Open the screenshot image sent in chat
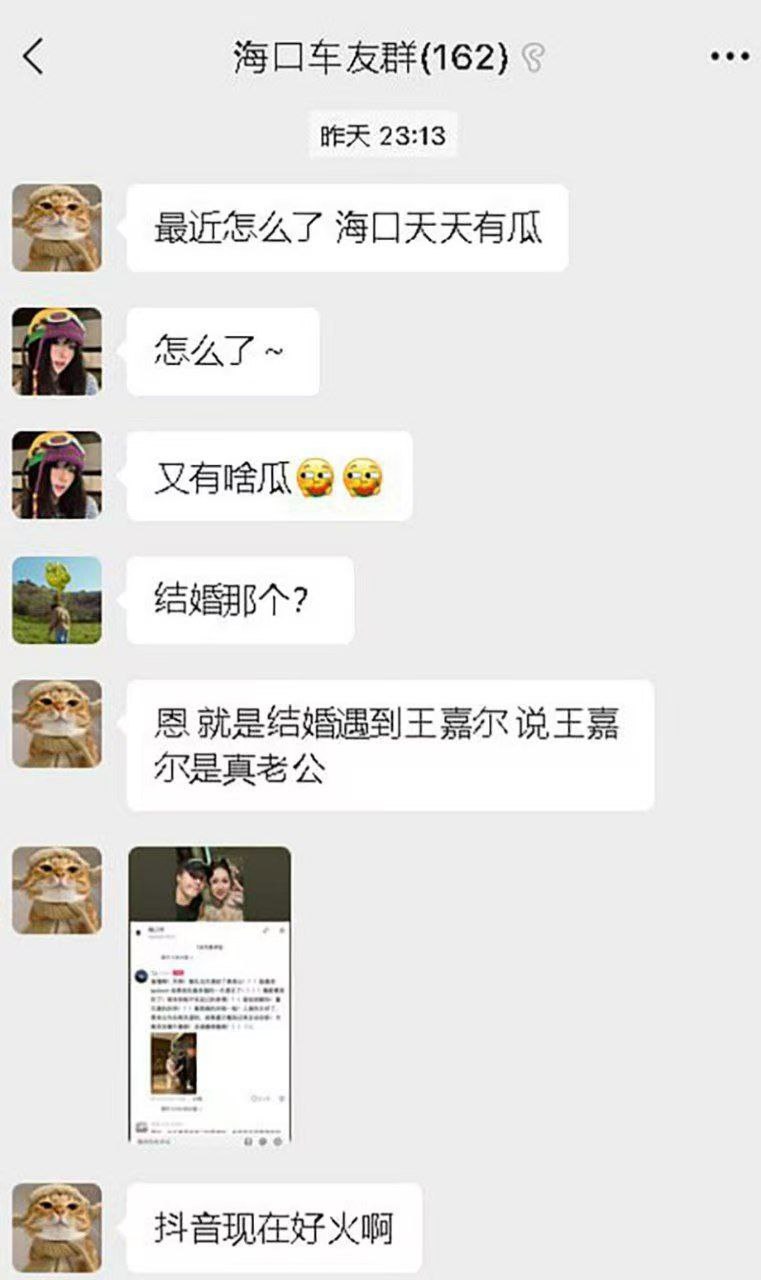The image size is (761, 1280). tap(210, 994)
